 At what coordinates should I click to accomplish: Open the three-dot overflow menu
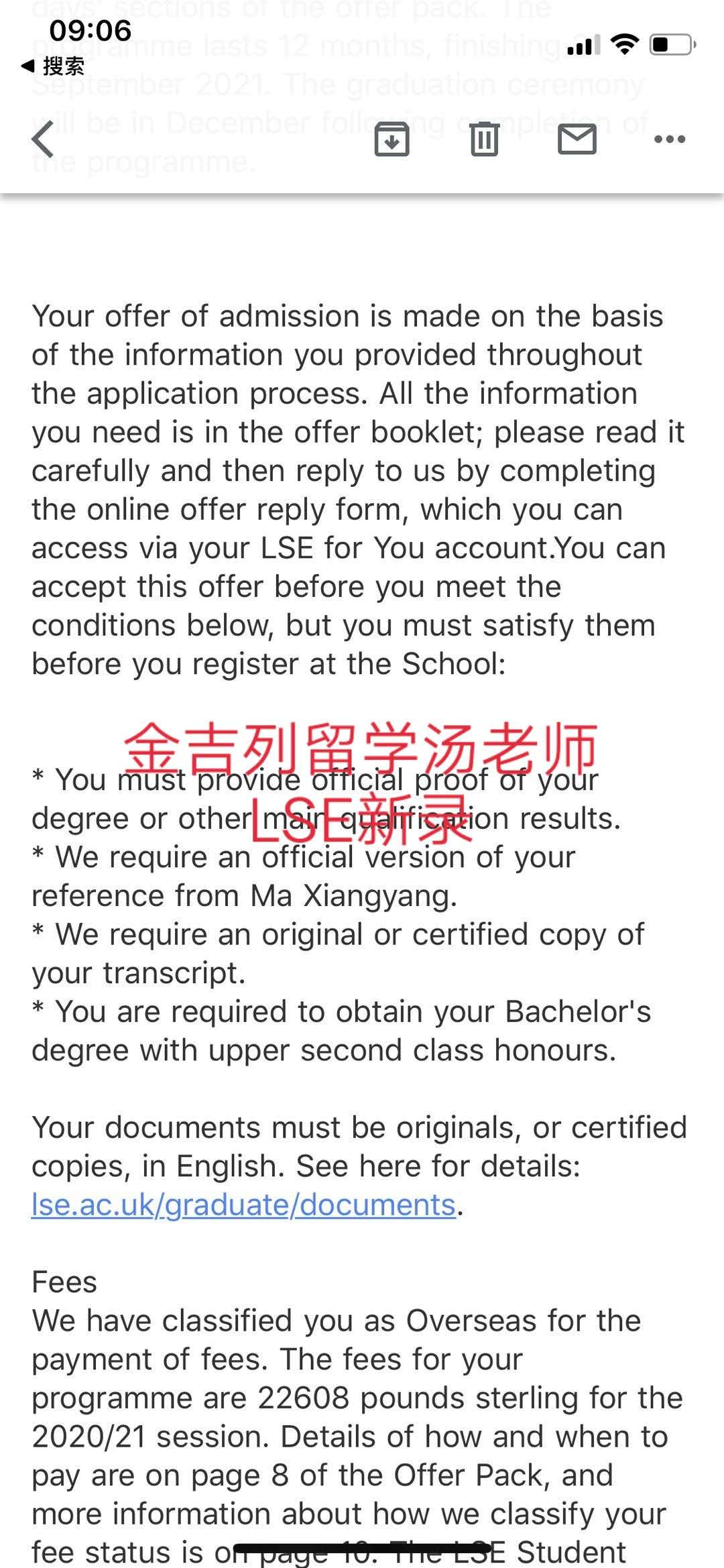[x=669, y=139]
